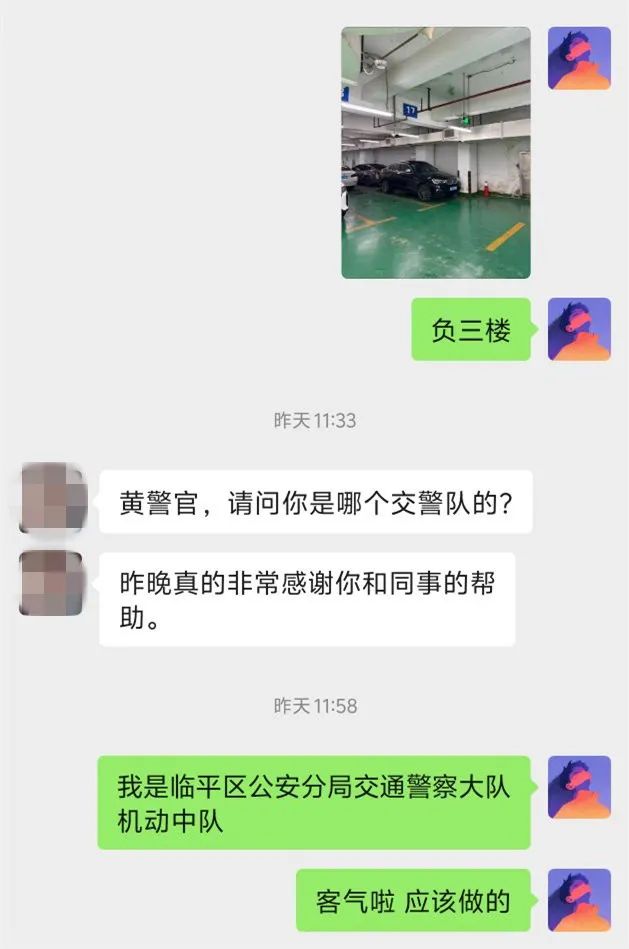Image resolution: width=629 pixels, height=949 pixels.
Task: Tap the blurred avatar beside 昨晚真的非常感谢 message
Action: click(x=52, y=583)
